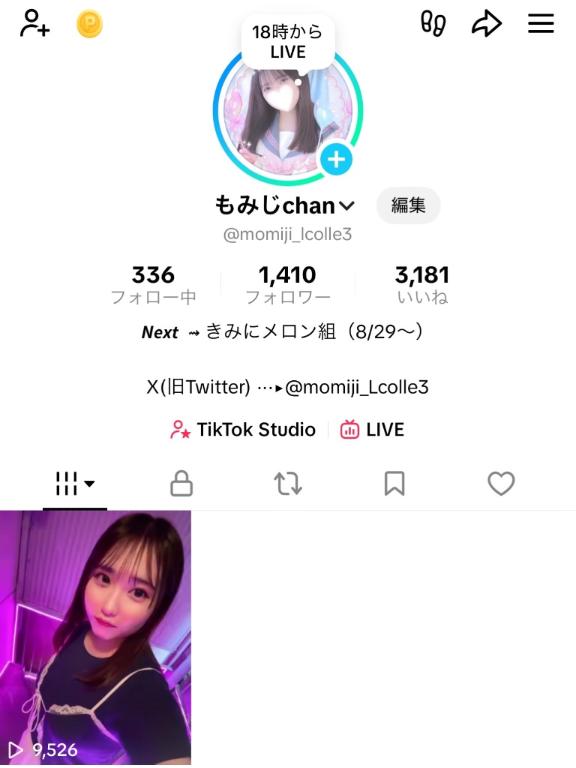Screen dimensions: 576x768
Task: Open the いいね likes count
Action: tap(422, 285)
